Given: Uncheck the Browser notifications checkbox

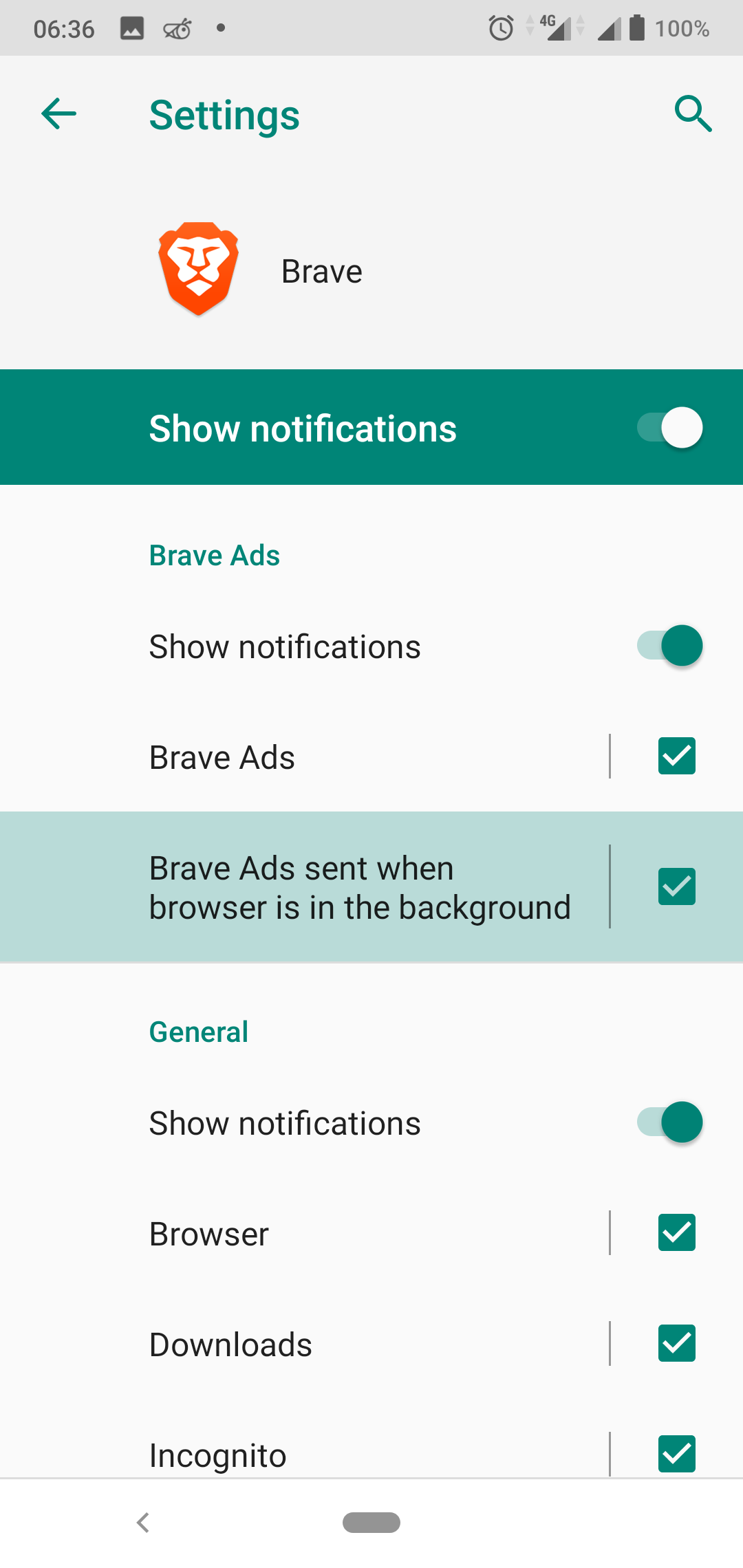Looking at the screenshot, I should [x=677, y=1233].
